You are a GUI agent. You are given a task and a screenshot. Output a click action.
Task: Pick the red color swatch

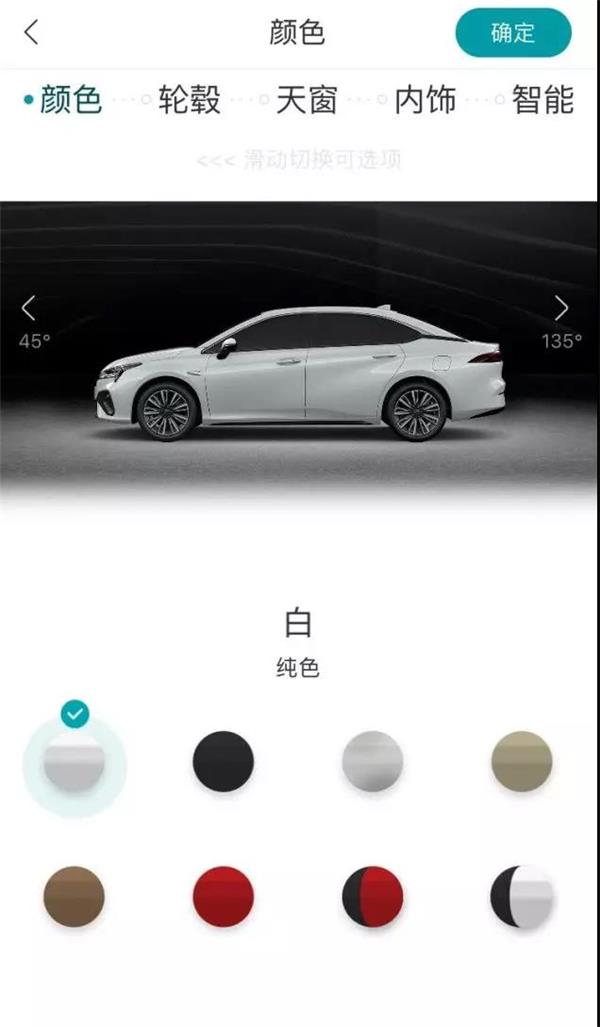click(x=223, y=896)
